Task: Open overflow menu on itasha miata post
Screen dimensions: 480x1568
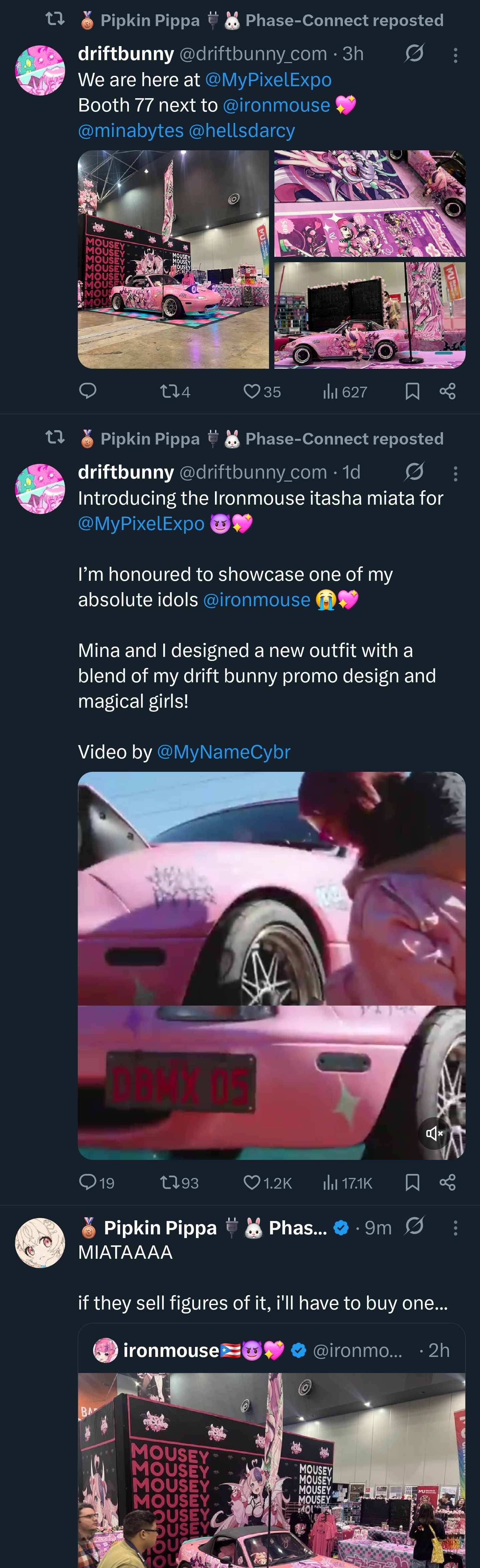Action: pos(455,474)
